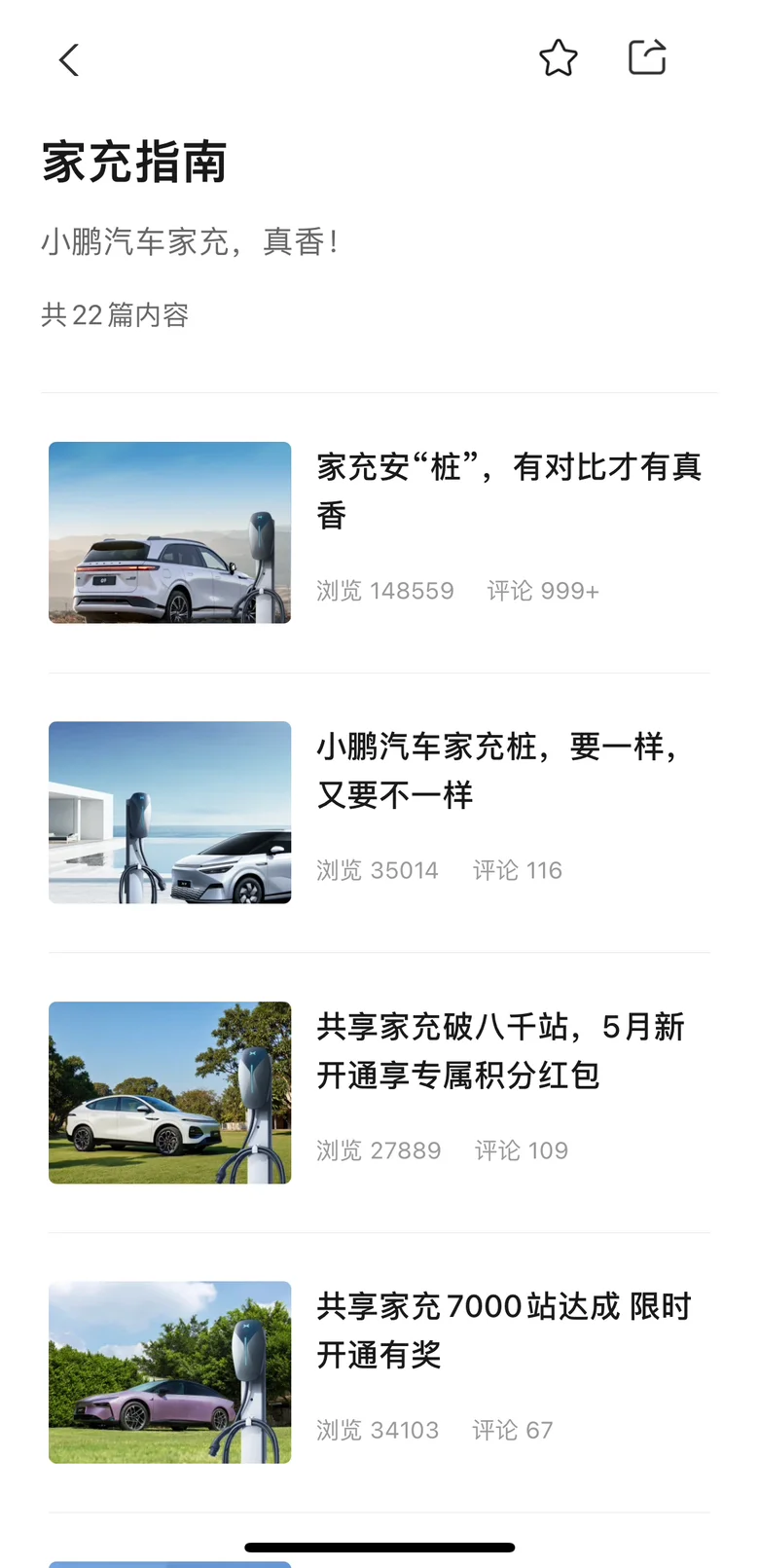The height and width of the screenshot is (1568, 759).
Task: View the 共享家充7000站达成 article
Action: coord(503,1330)
